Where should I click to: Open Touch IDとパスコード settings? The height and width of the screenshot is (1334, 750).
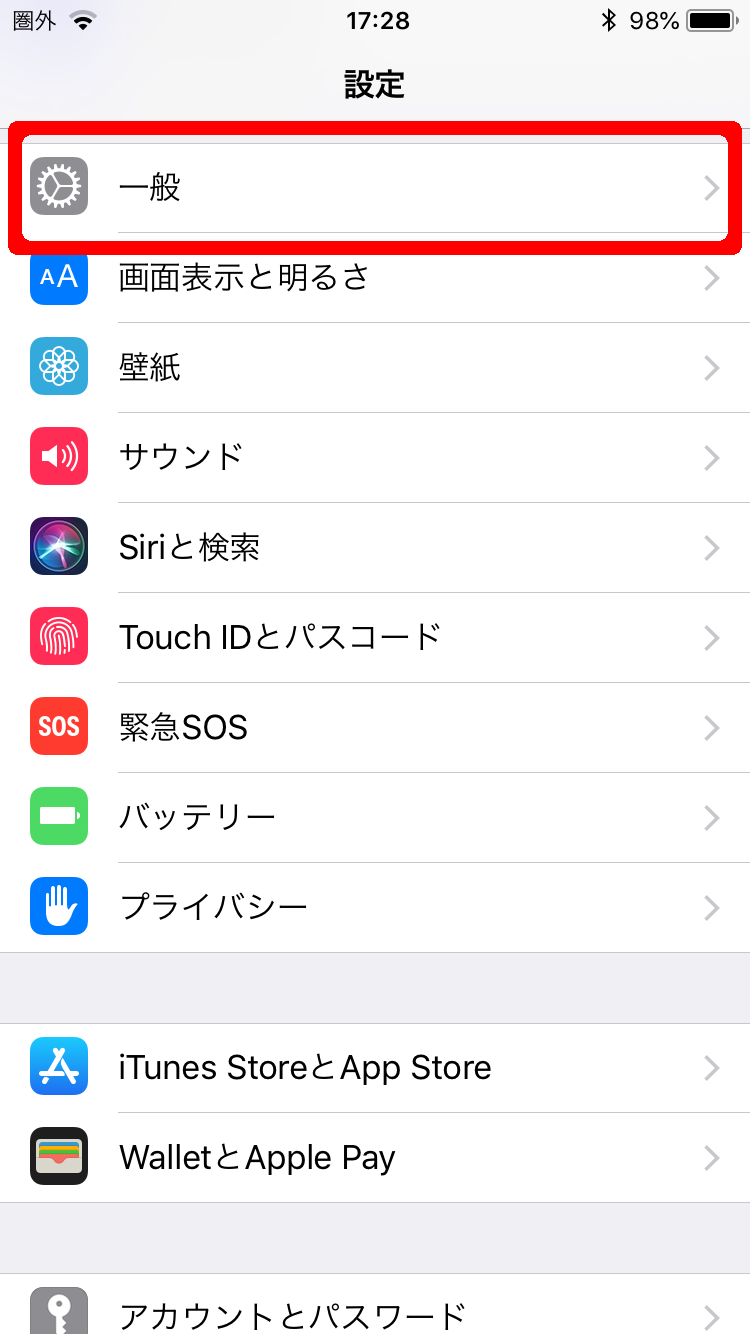[375, 637]
